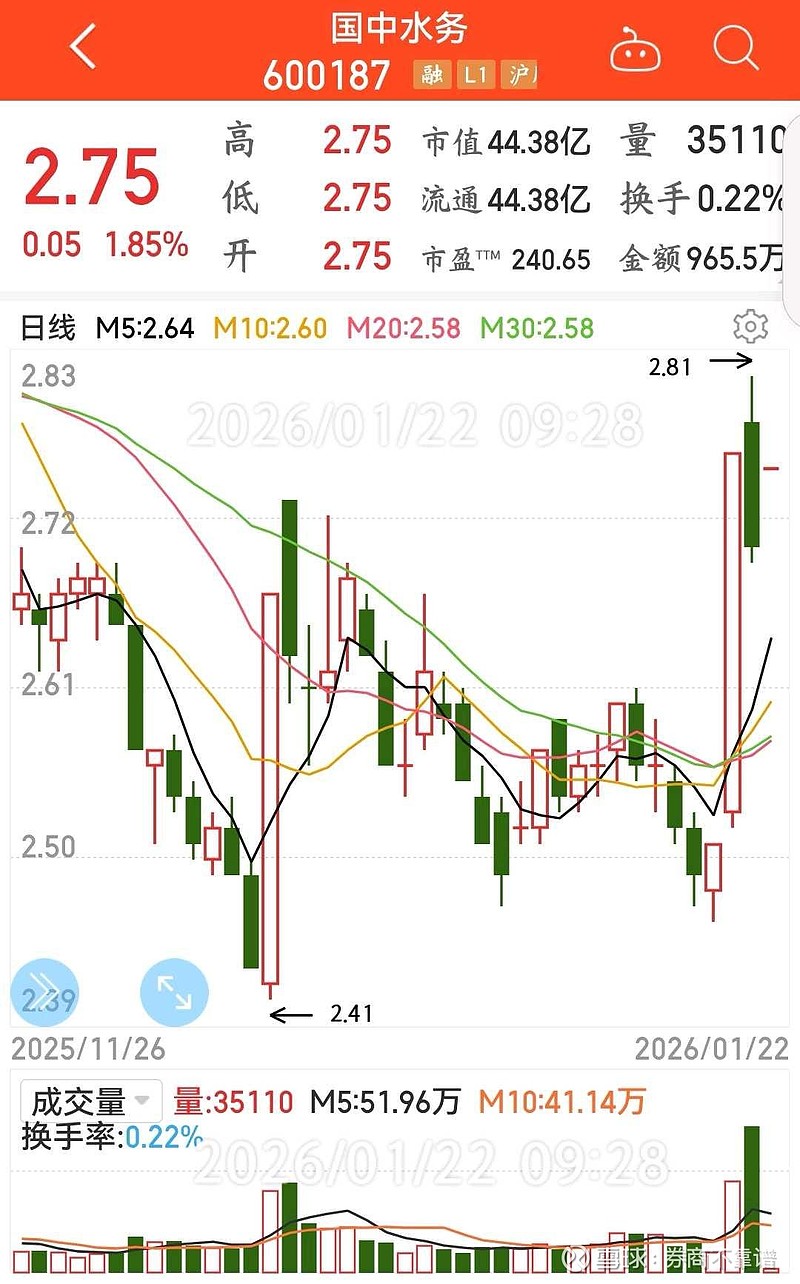Tap the drawing-lines round blue button

pos(44,993)
